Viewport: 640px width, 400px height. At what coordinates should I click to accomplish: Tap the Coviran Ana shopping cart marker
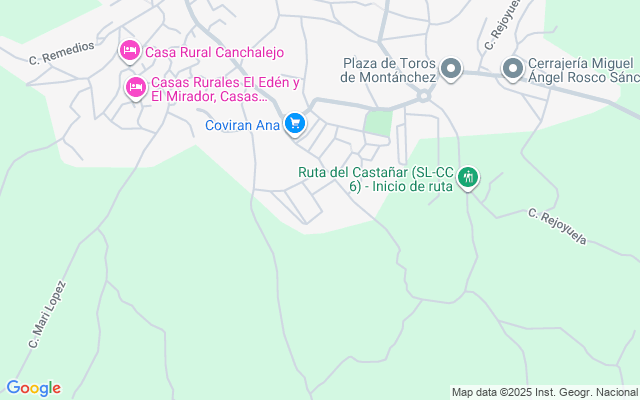click(295, 124)
